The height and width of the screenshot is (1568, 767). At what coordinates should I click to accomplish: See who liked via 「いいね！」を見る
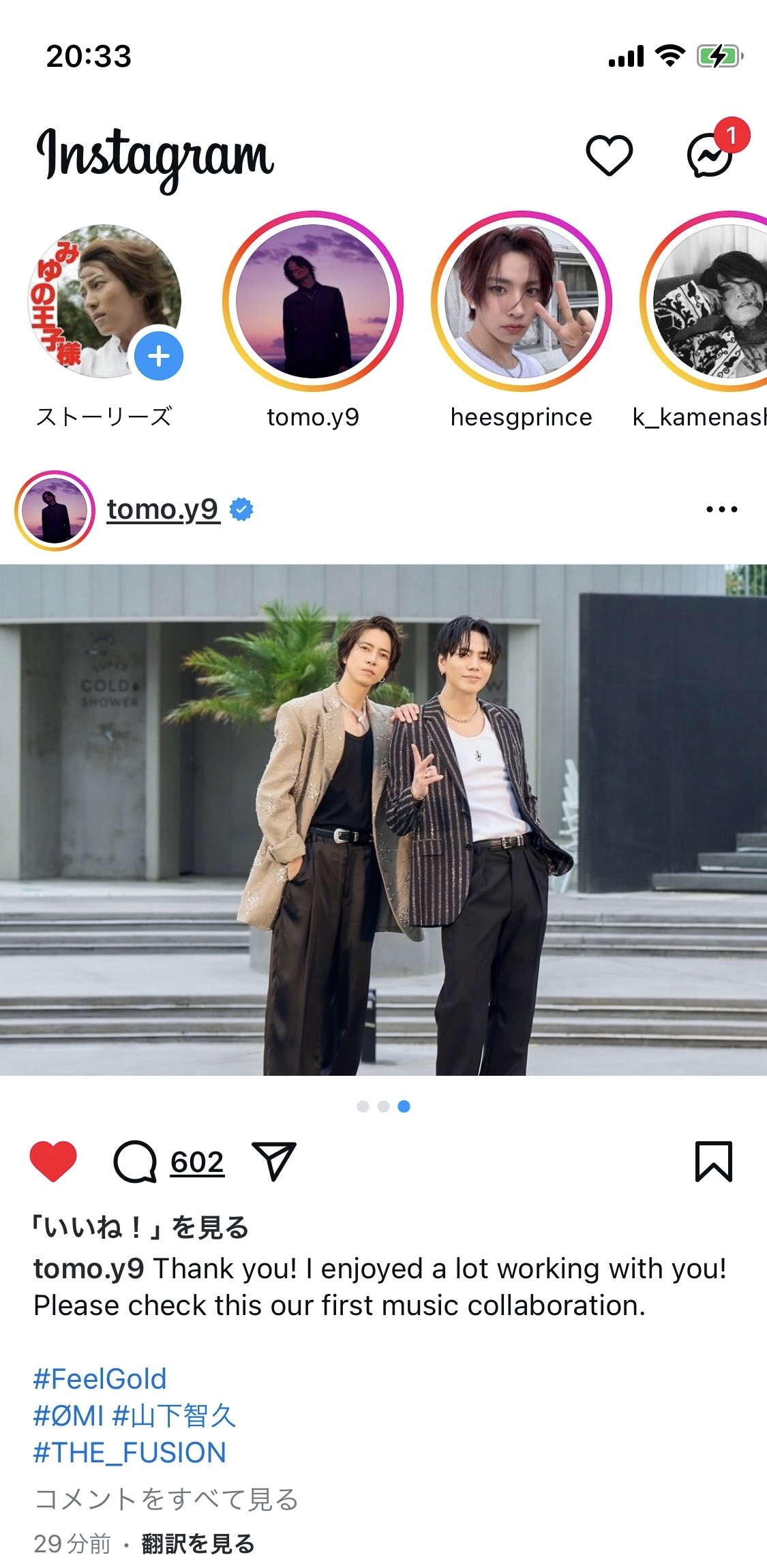point(140,1227)
